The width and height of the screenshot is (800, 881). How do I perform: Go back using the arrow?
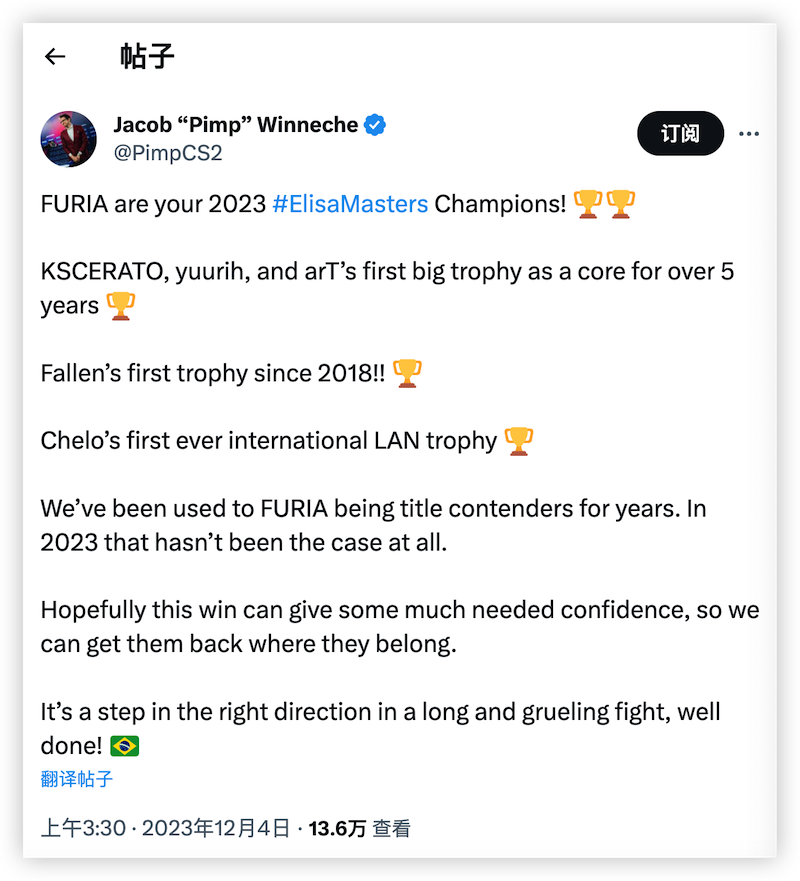coord(55,57)
